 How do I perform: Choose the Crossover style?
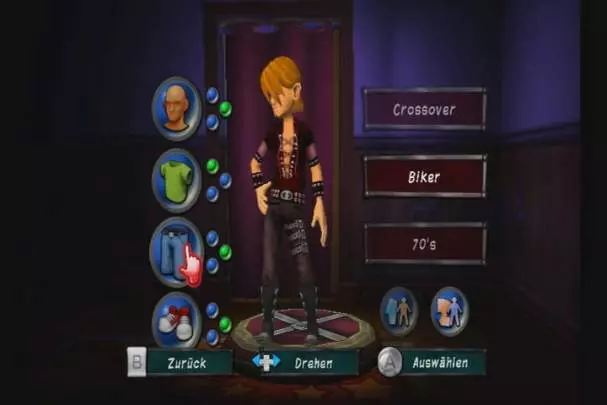click(x=424, y=109)
